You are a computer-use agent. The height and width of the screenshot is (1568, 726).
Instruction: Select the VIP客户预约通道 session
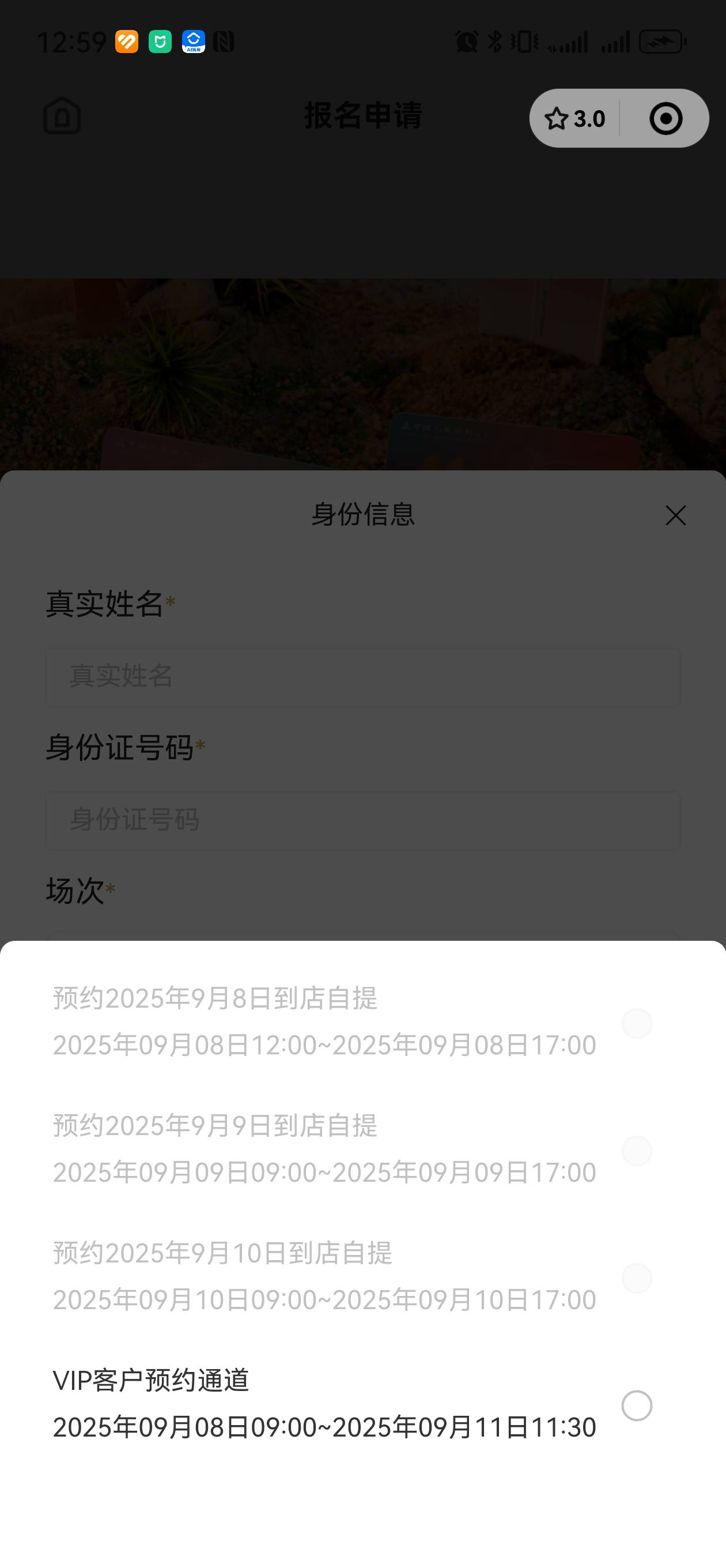637,1405
